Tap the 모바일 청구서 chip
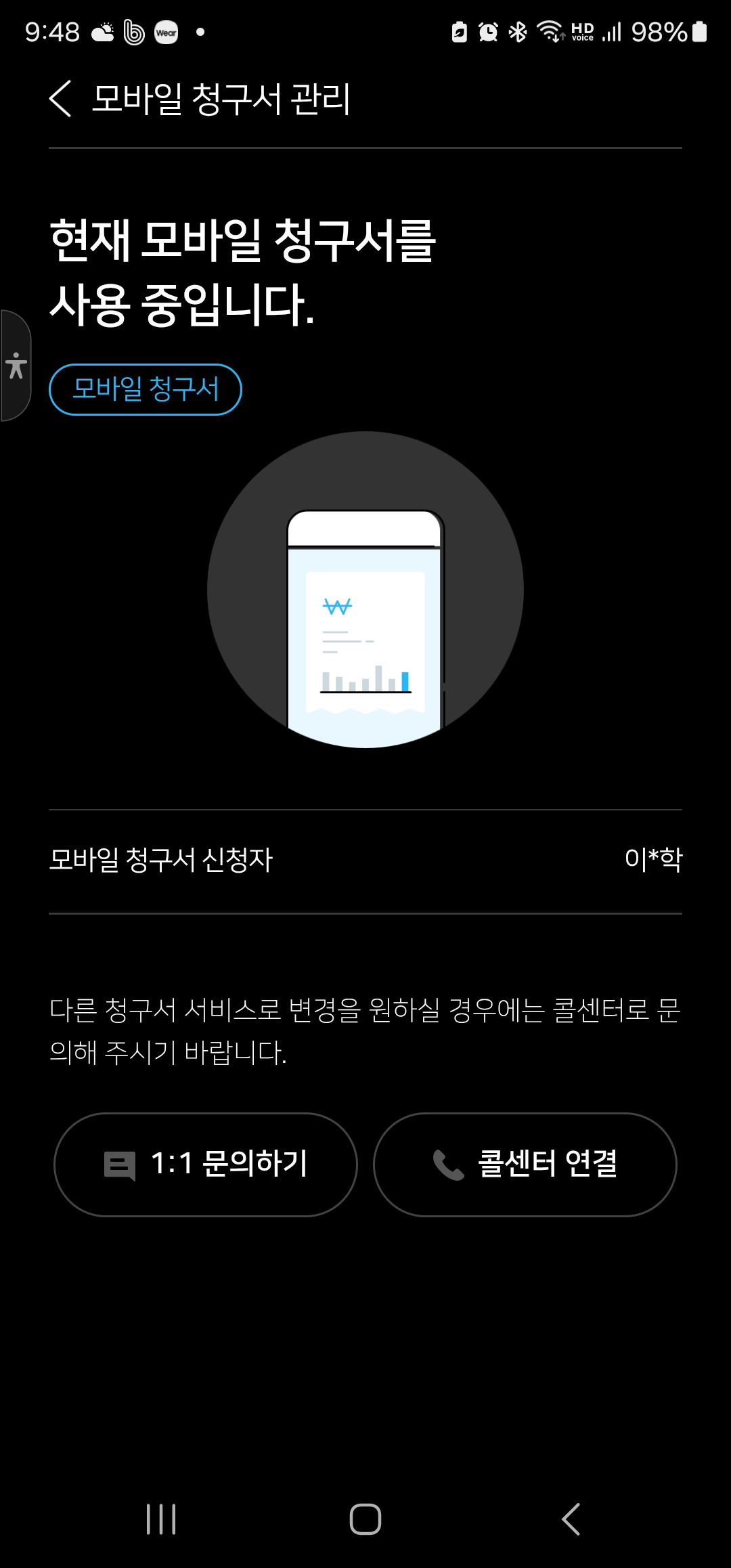Viewport: 731px width, 1568px height. click(146, 389)
